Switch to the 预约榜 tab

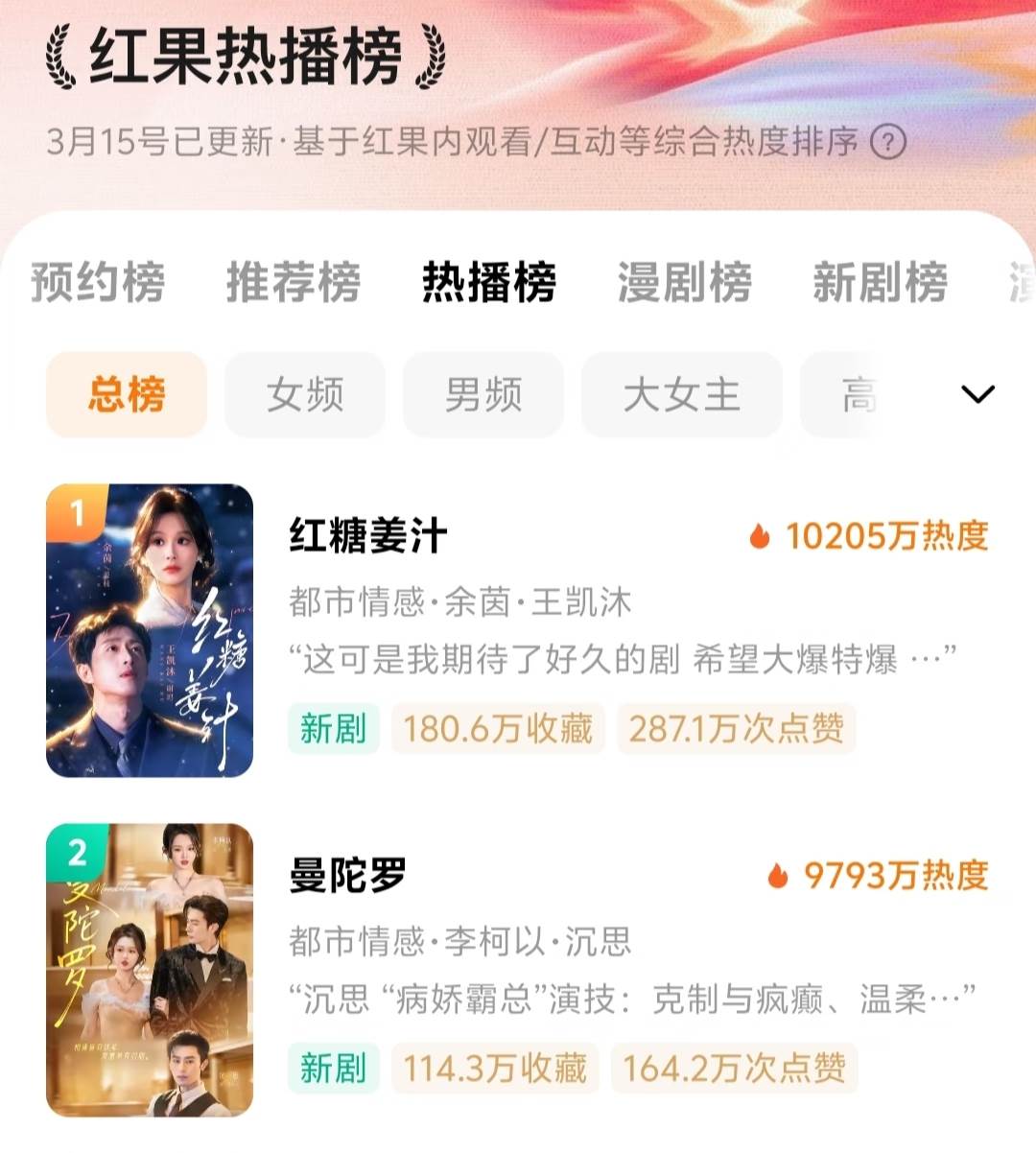point(98,282)
